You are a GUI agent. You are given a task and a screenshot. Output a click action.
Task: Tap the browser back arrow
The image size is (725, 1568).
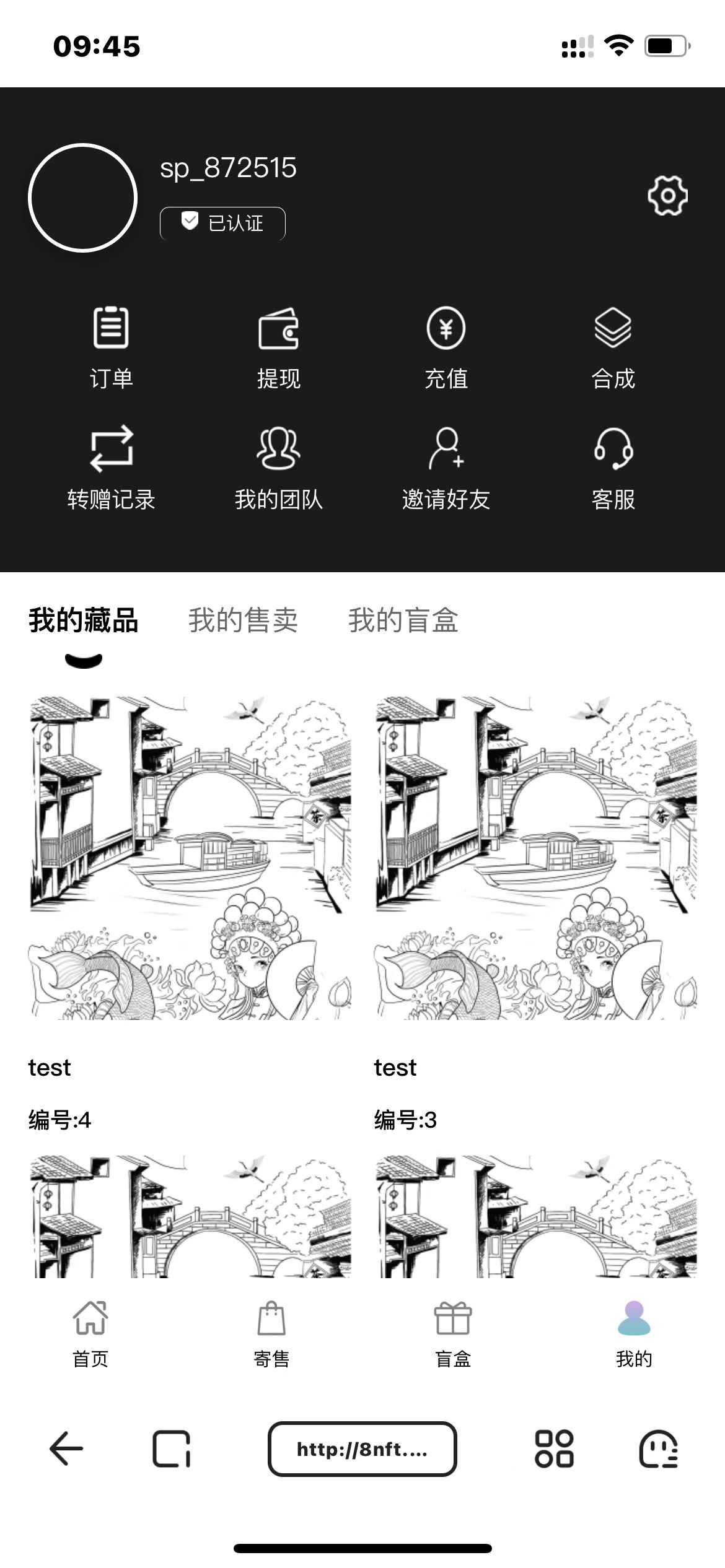[66, 1448]
